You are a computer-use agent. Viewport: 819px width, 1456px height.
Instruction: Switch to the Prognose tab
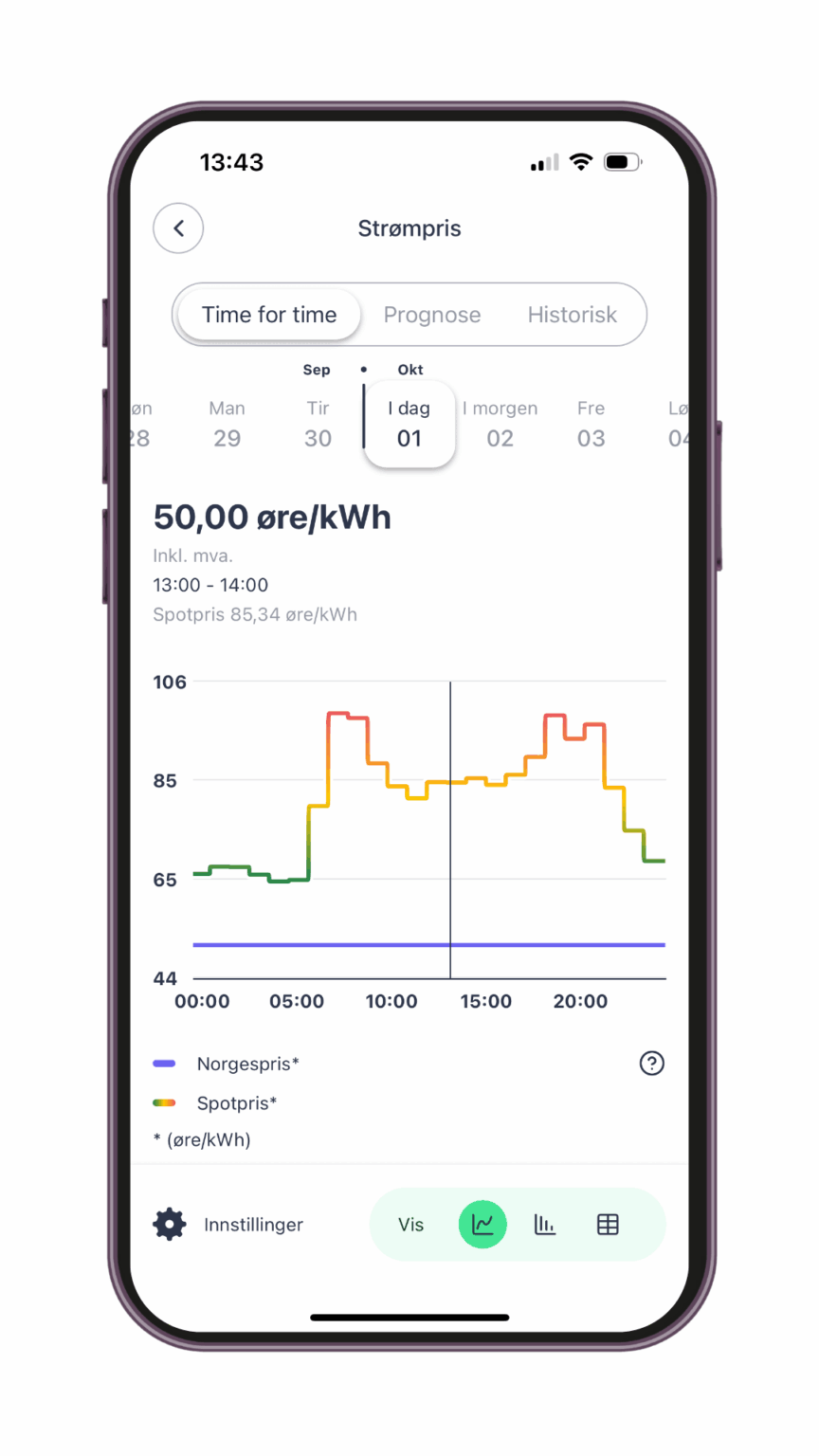coord(431,315)
